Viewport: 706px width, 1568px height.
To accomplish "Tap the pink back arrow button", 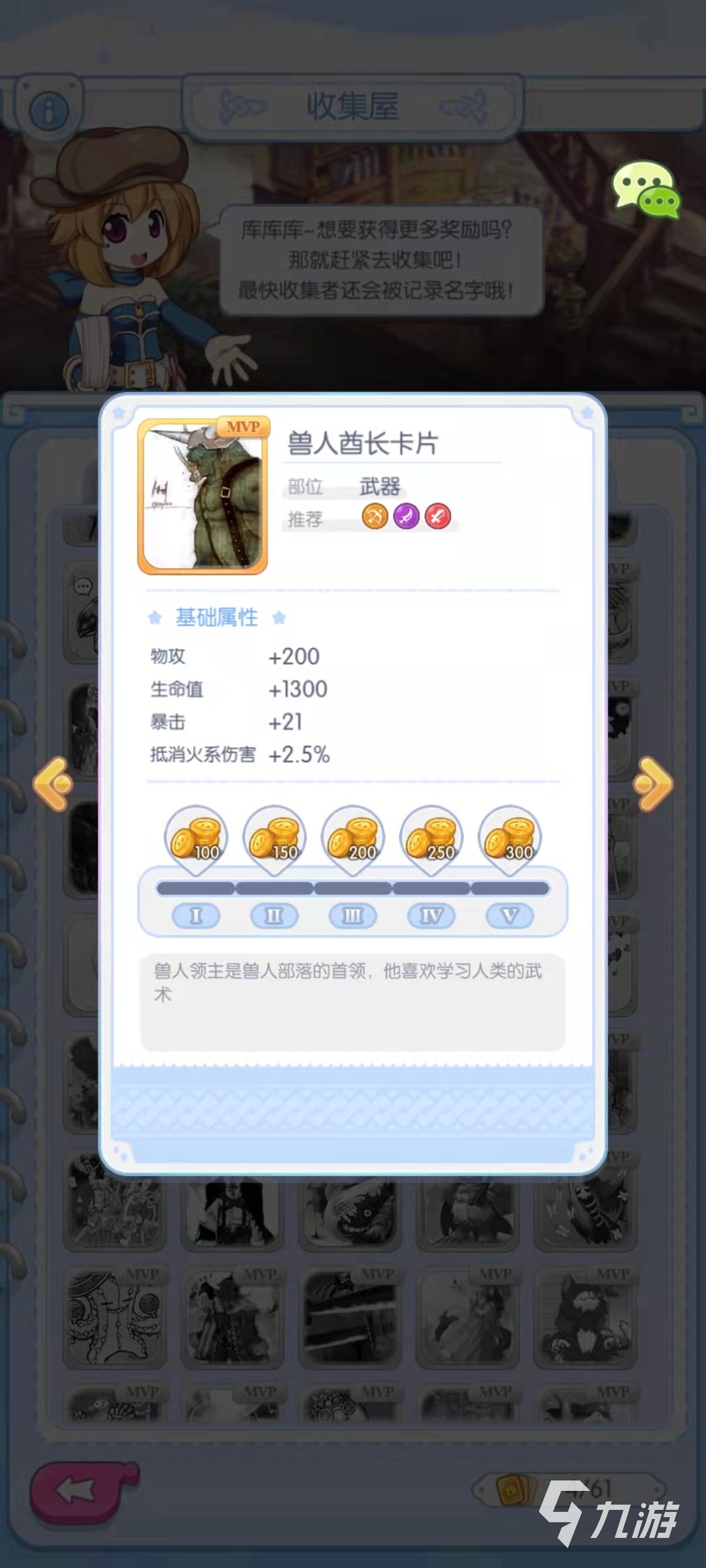I will [x=78, y=1491].
